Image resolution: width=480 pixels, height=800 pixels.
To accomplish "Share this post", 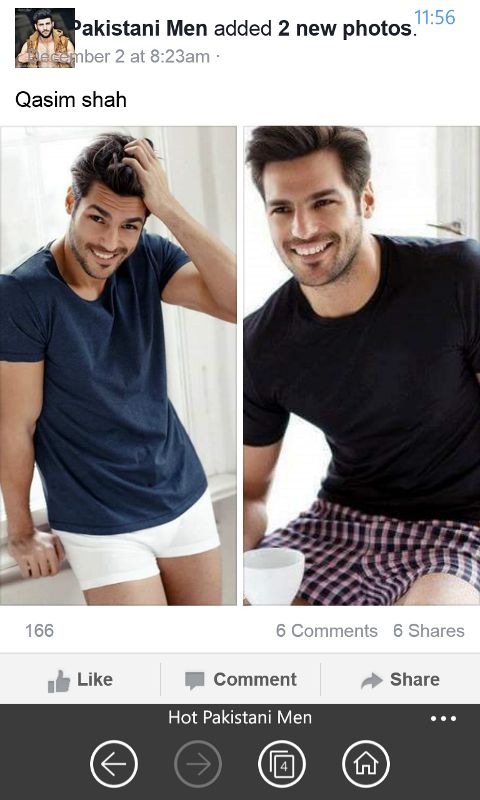I will pyautogui.click(x=400, y=680).
